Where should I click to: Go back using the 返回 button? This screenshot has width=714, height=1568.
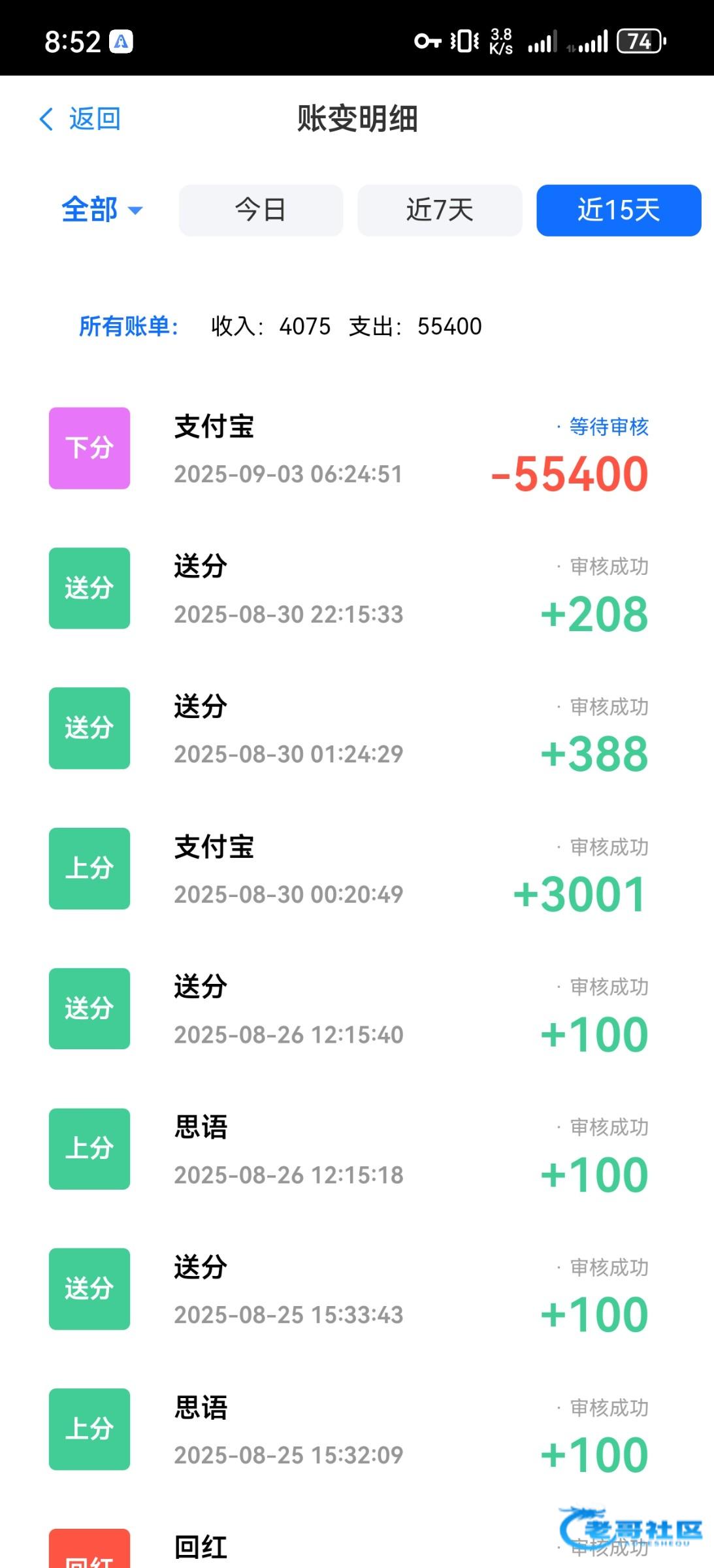[x=80, y=119]
